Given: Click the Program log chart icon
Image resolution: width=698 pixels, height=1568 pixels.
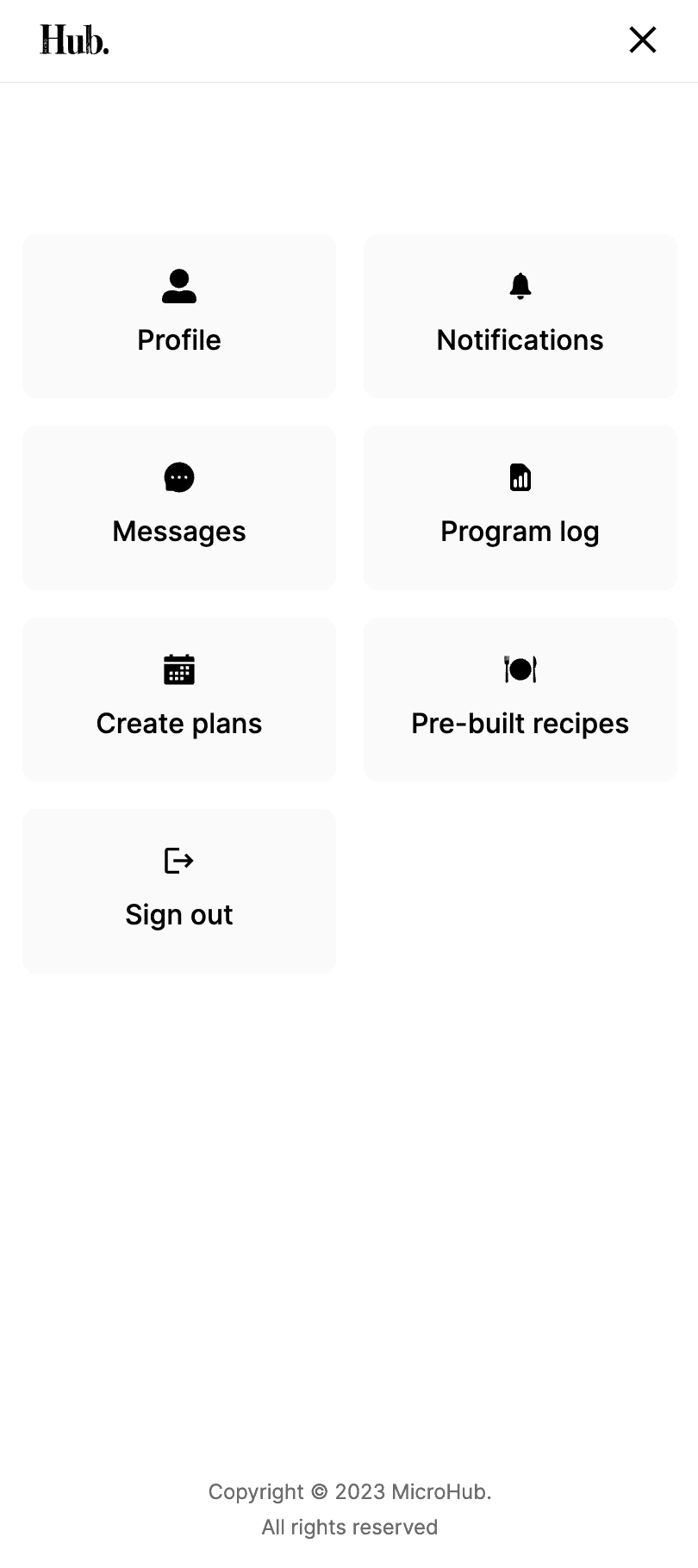Looking at the screenshot, I should pyautogui.click(x=520, y=478).
